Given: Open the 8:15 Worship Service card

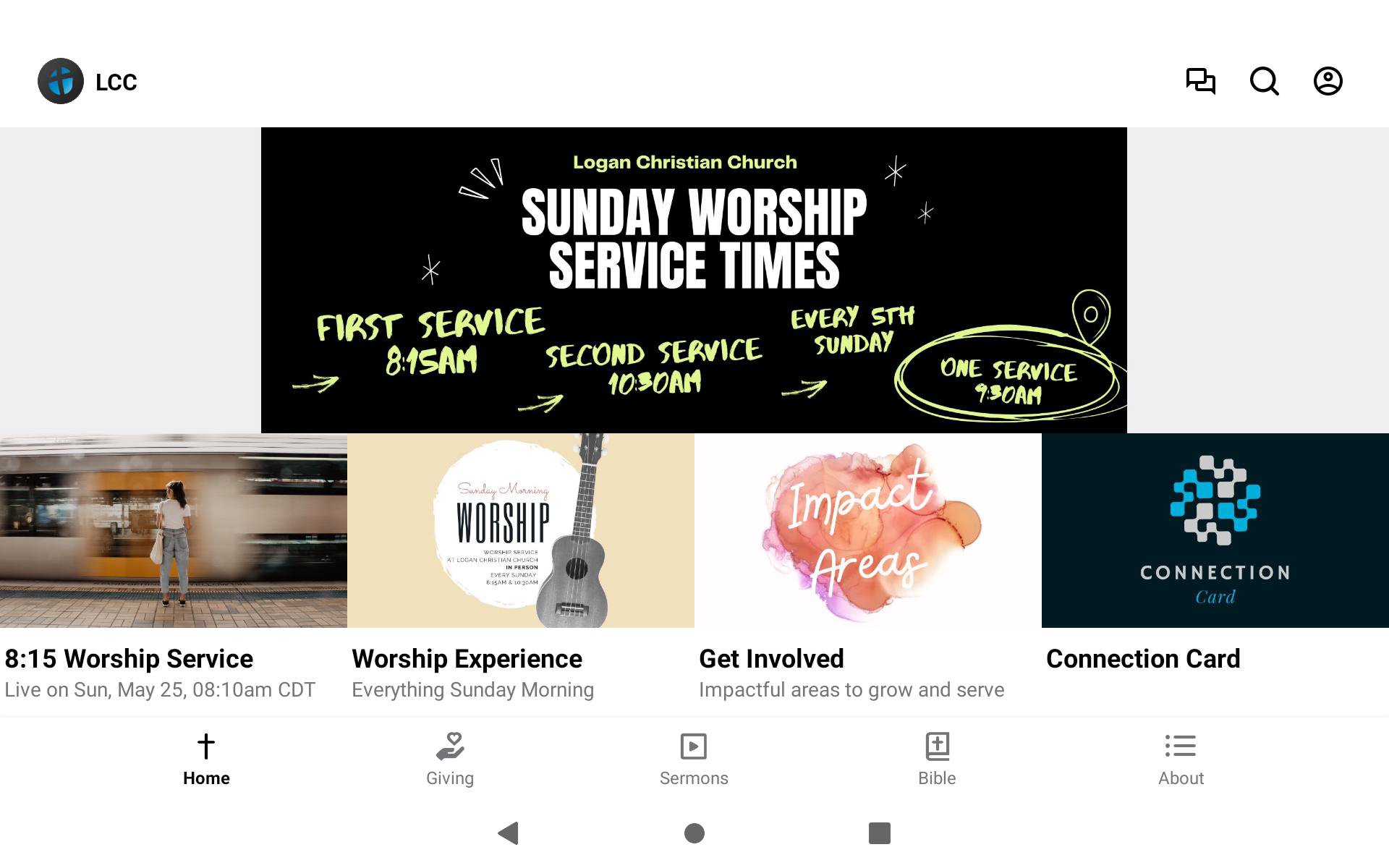Looking at the screenshot, I should (x=174, y=532).
